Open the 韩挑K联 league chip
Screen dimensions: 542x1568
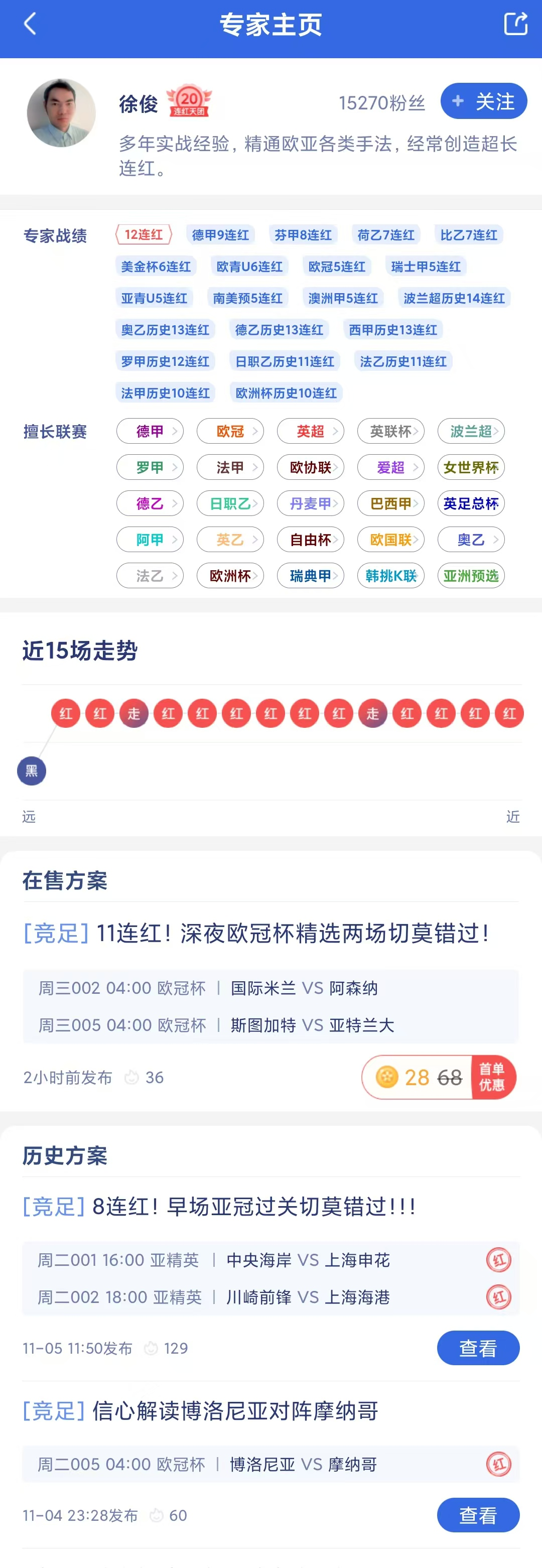click(x=390, y=575)
